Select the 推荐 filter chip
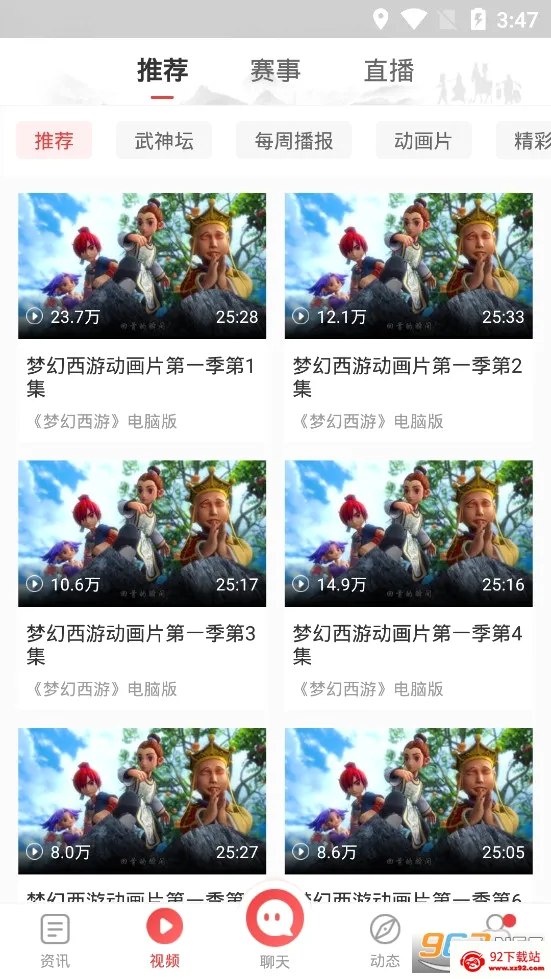551x979 pixels. click(x=54, y=140)
